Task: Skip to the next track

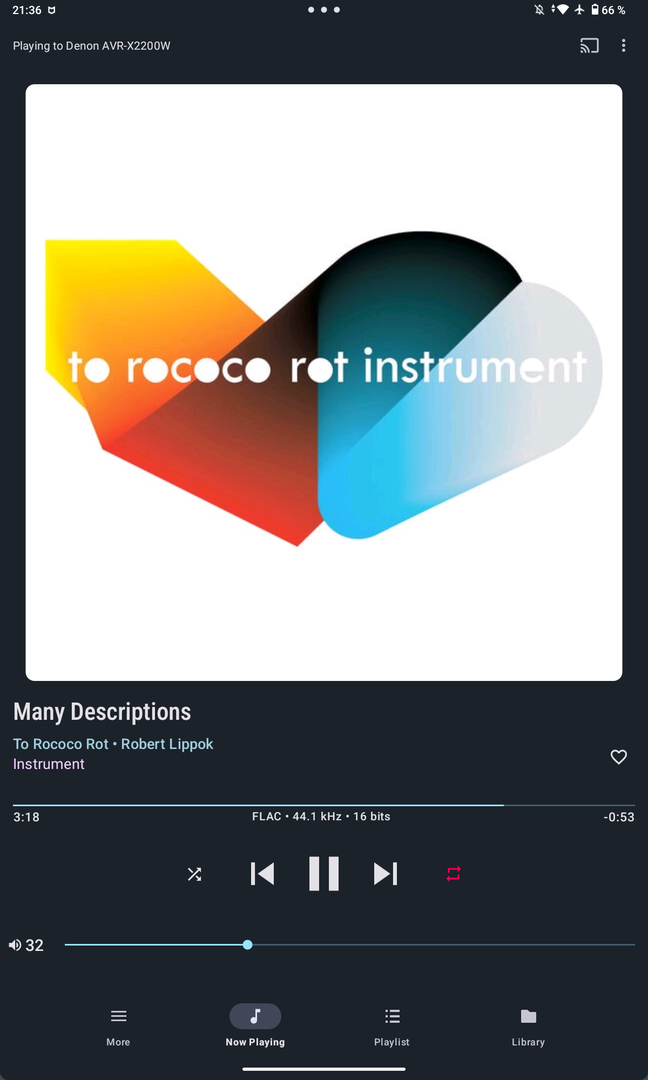Action: [x=386, y=874]
